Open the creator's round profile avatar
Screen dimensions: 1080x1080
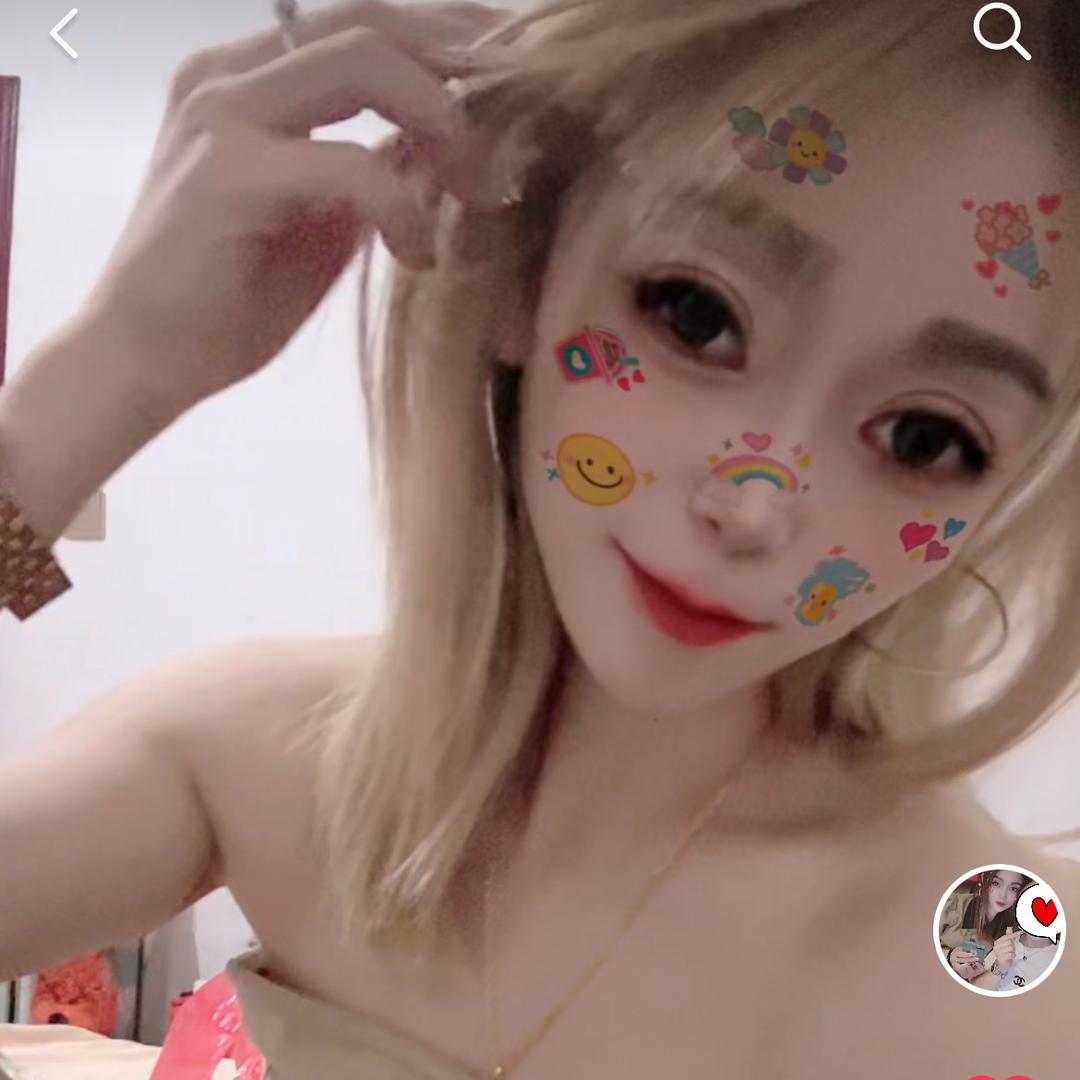coord(998,930)
